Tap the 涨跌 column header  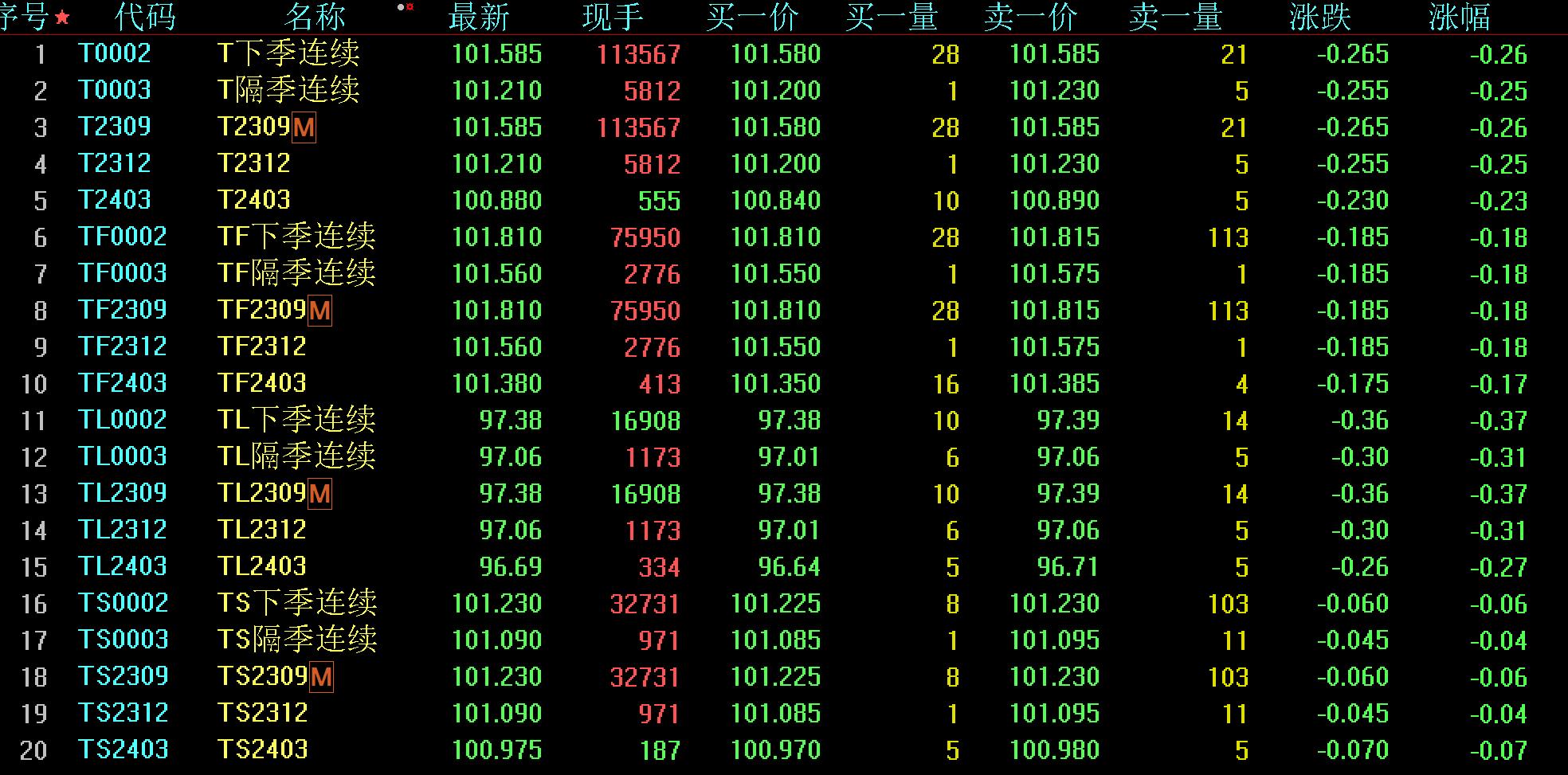click(x=1319, y=17)
